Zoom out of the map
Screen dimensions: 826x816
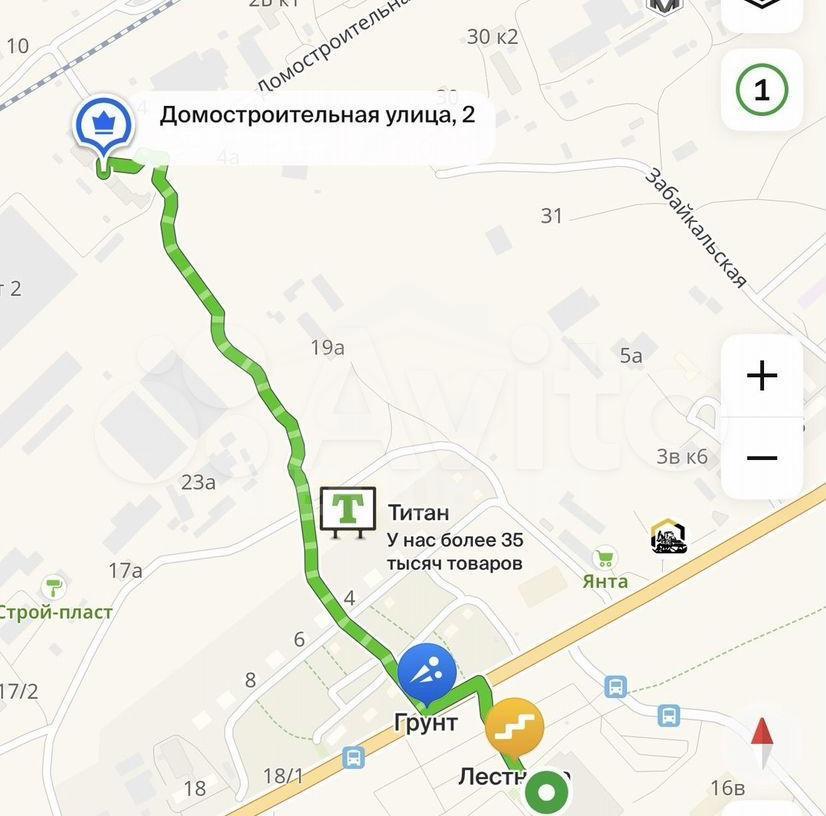762,458
